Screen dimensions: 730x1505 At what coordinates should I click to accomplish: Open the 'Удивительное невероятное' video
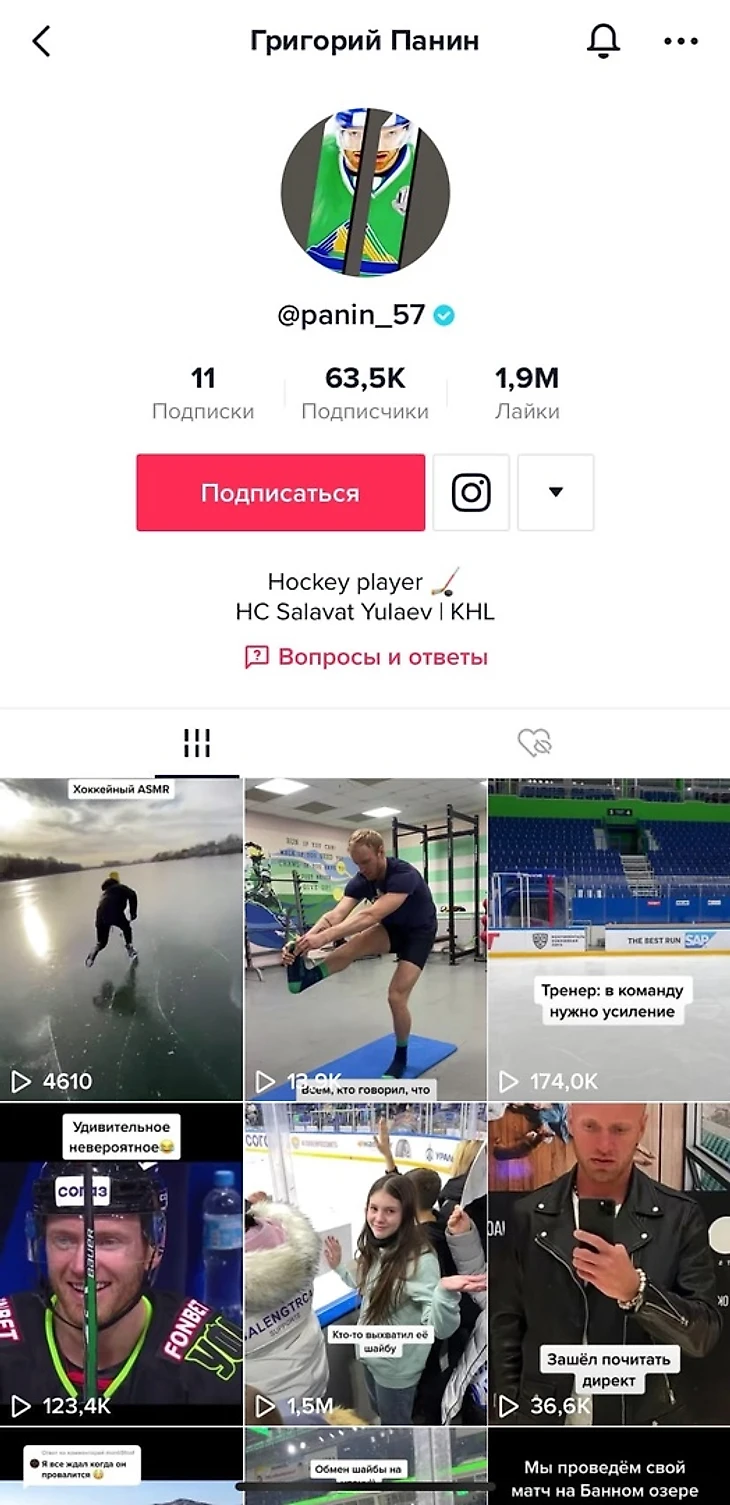(x=121, y=1264)
